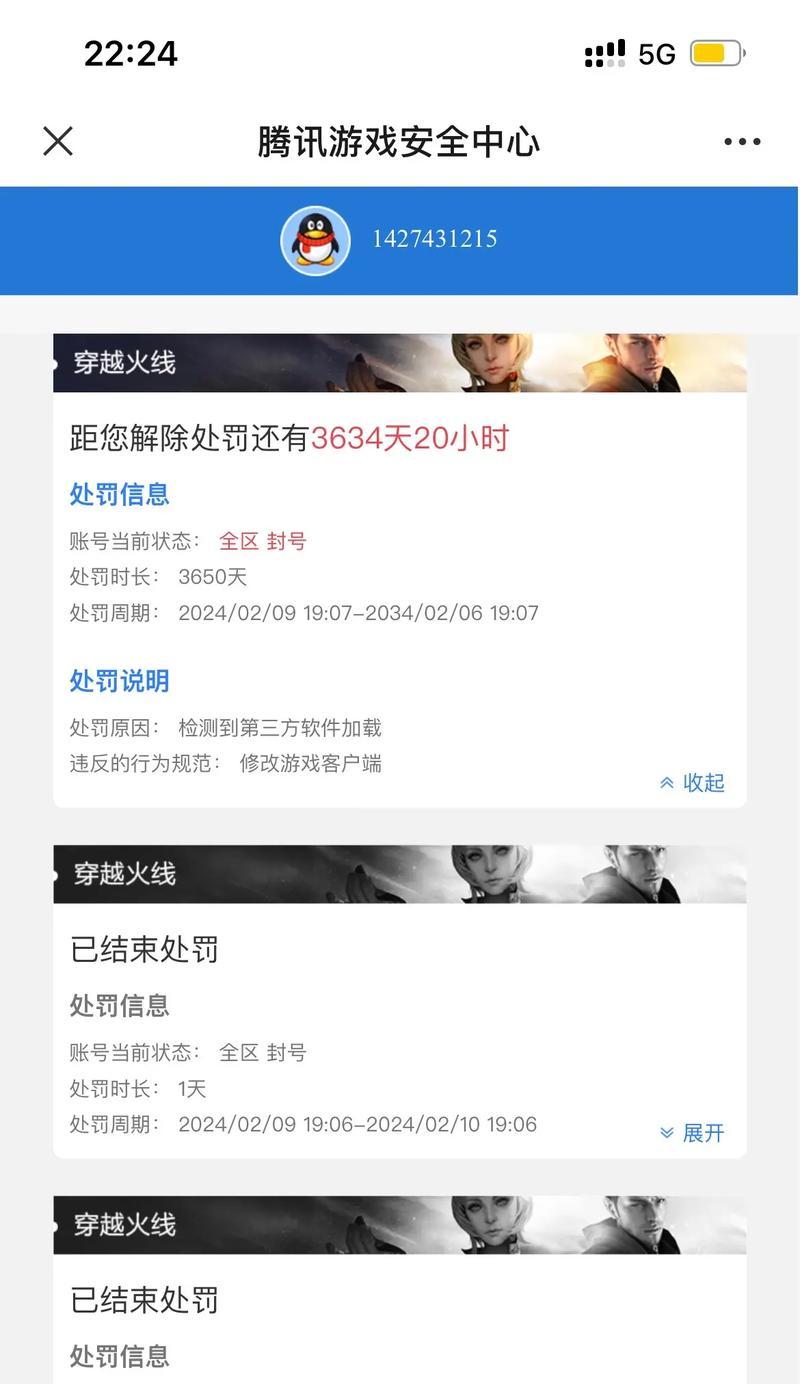Tap the QQ penguin profile avatar
The width and height of the screenshot is (800, 1384).
point(315,240)
